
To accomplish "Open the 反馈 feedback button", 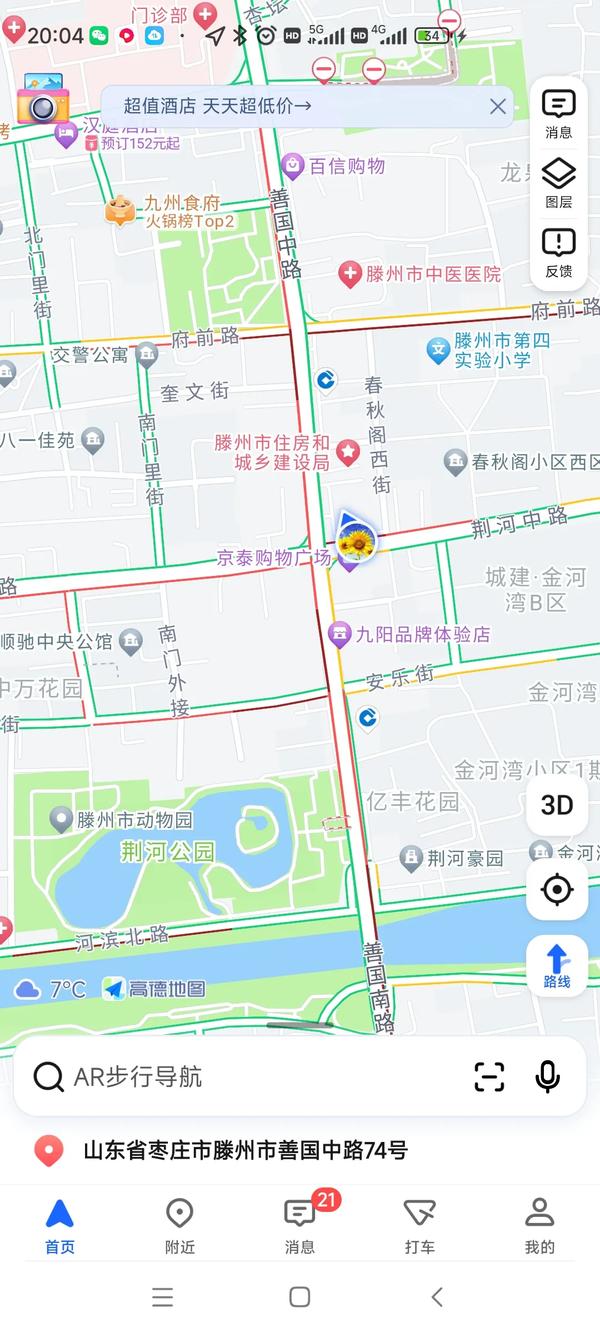I will pyautogui.click(x=558, y=253).
